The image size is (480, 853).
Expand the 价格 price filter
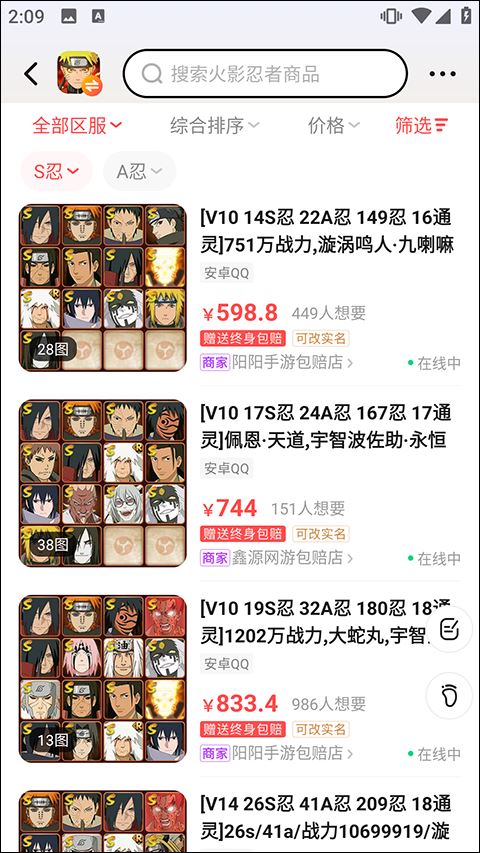pos(334,126)
